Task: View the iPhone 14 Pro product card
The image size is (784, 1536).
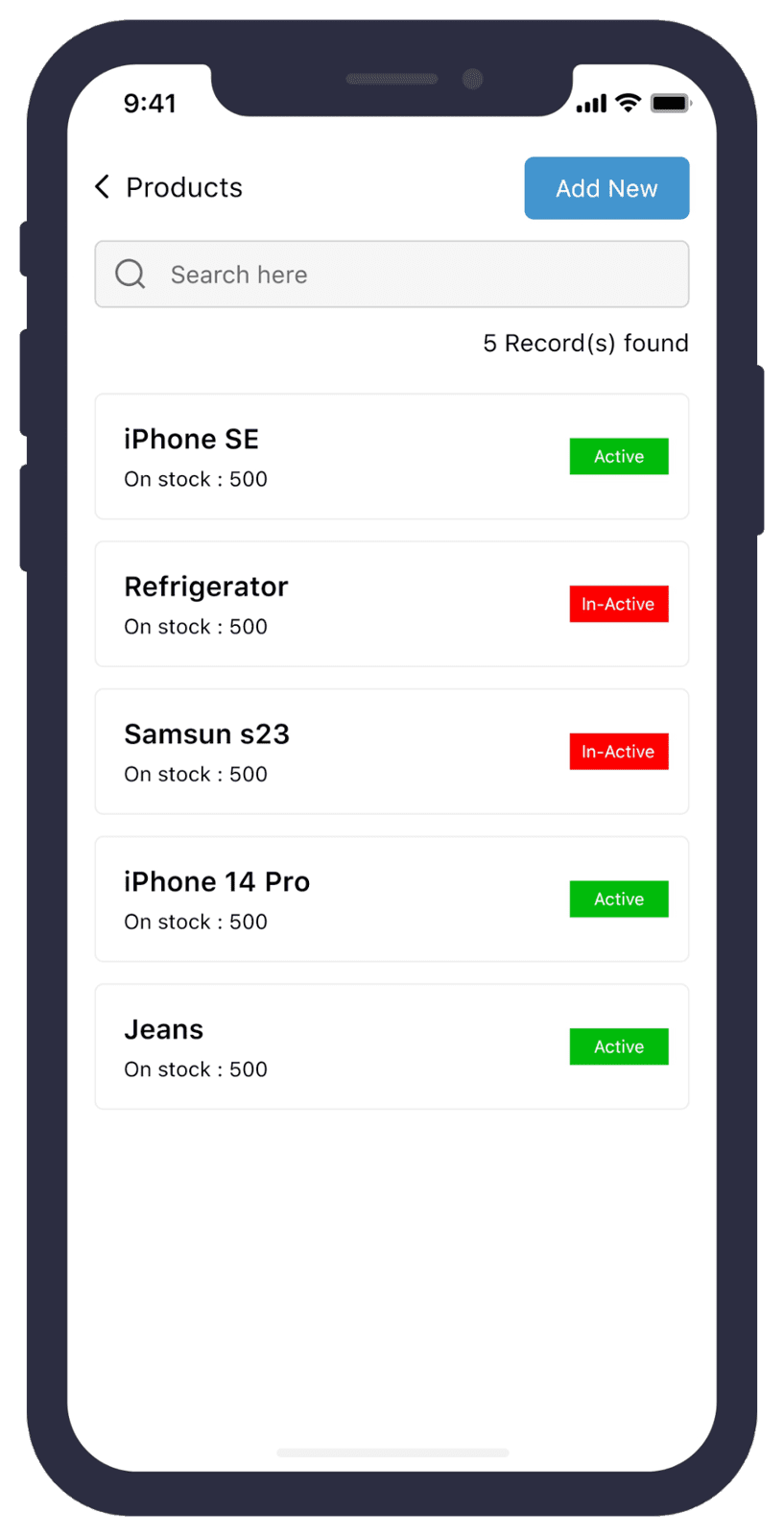Action: click(392, 900)
